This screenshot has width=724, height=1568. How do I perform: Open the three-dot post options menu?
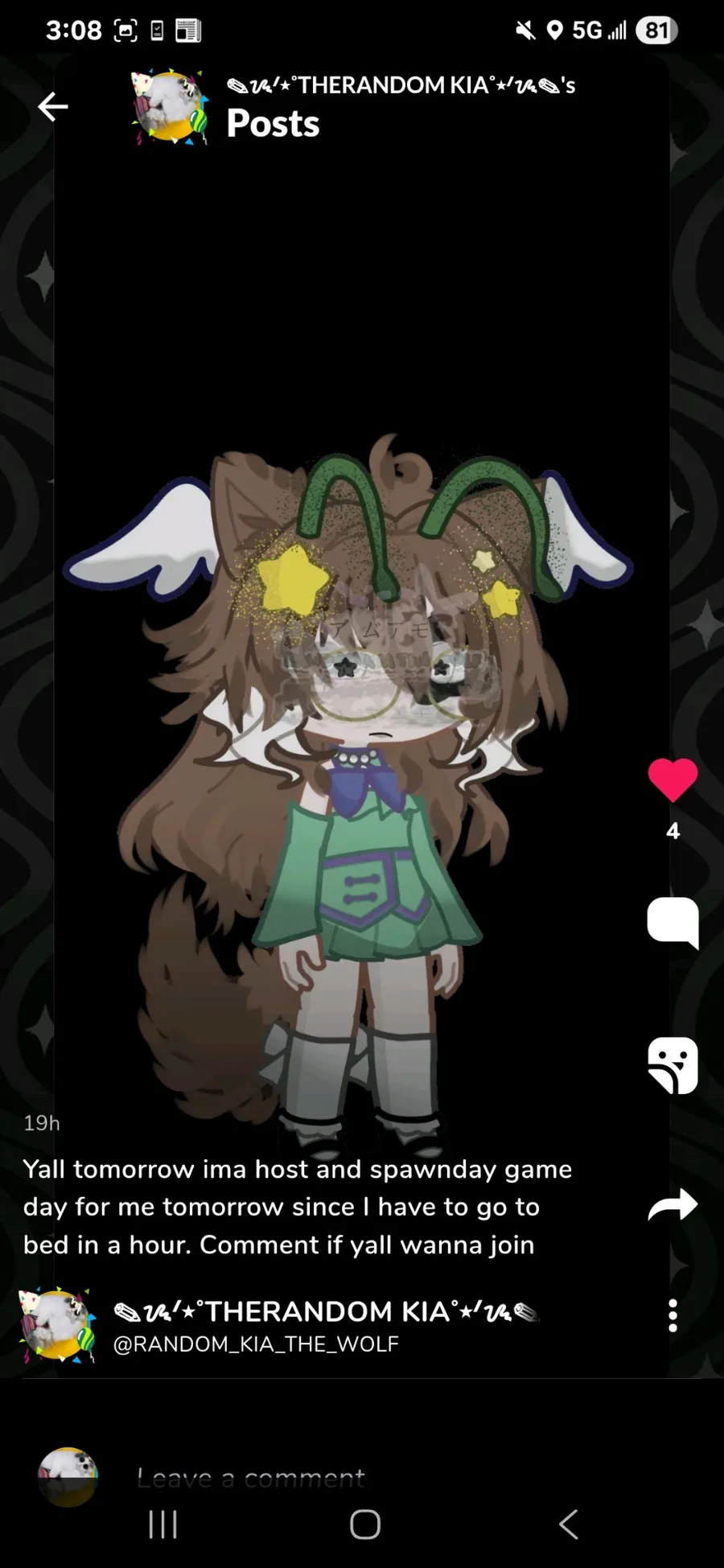coord(673,1315)
